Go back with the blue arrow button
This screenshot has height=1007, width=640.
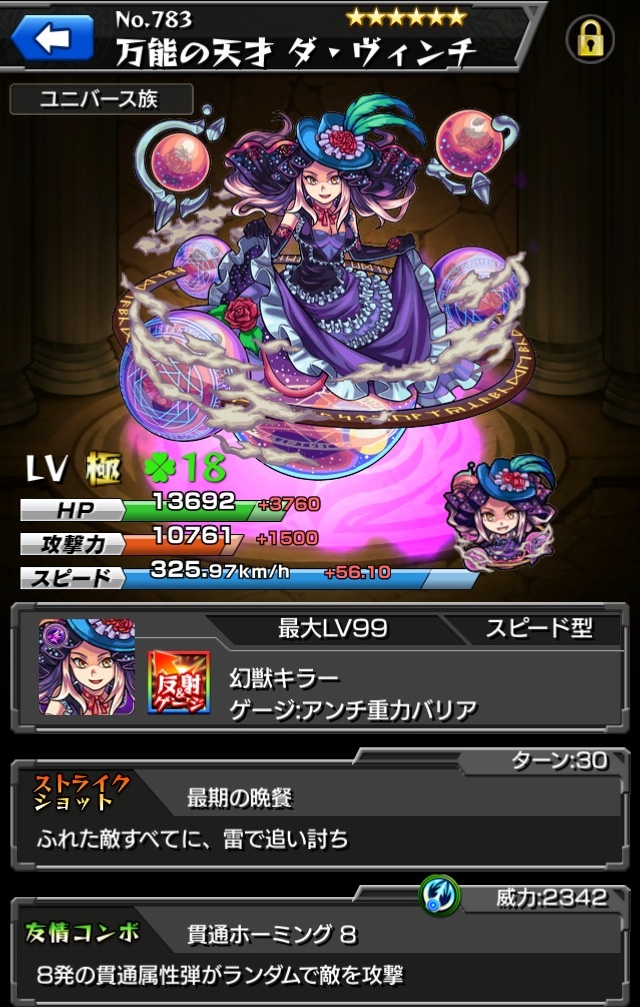coord(52,38)
